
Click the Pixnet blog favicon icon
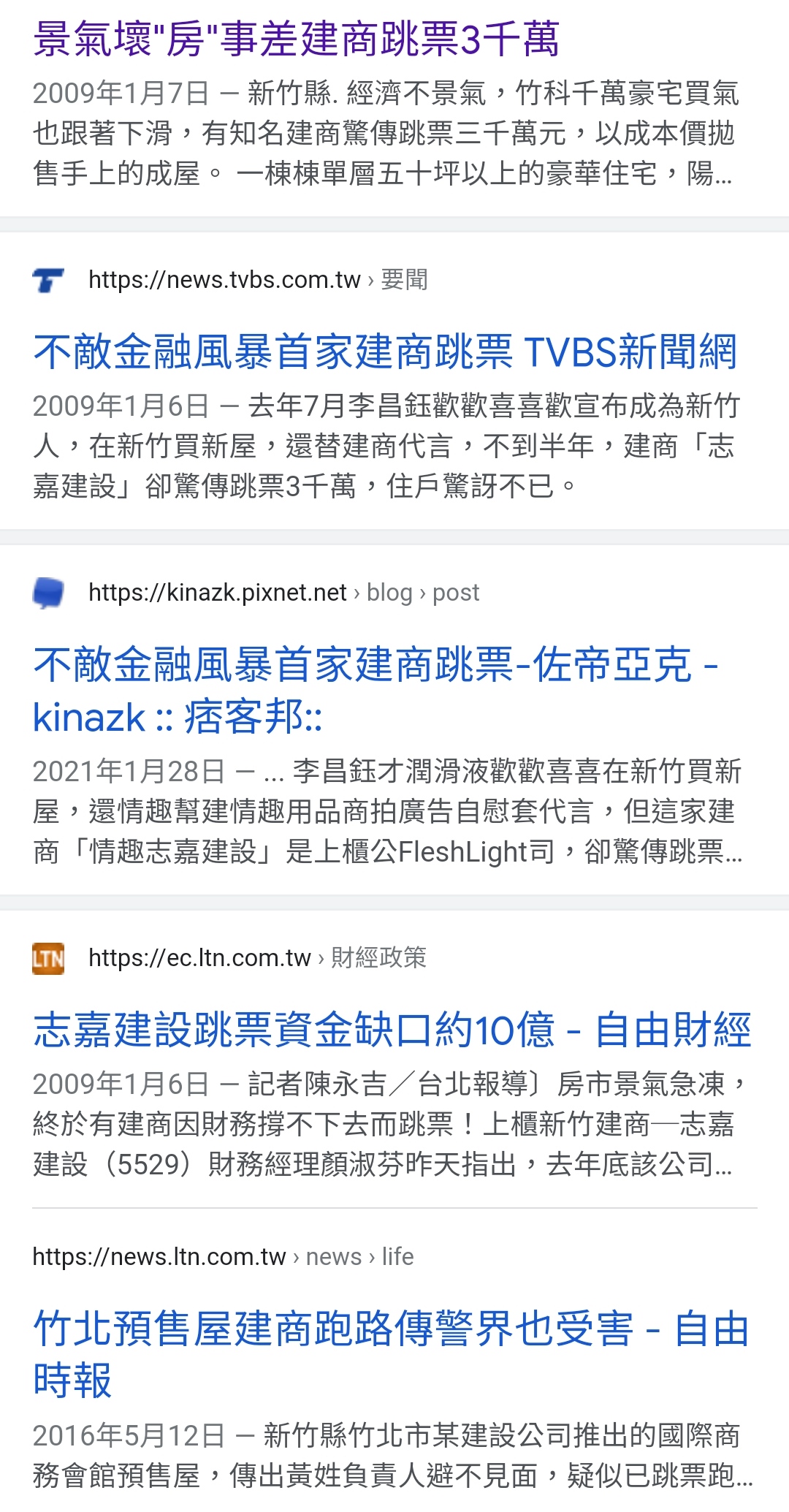pyautogui.click(x=48, y=593)
